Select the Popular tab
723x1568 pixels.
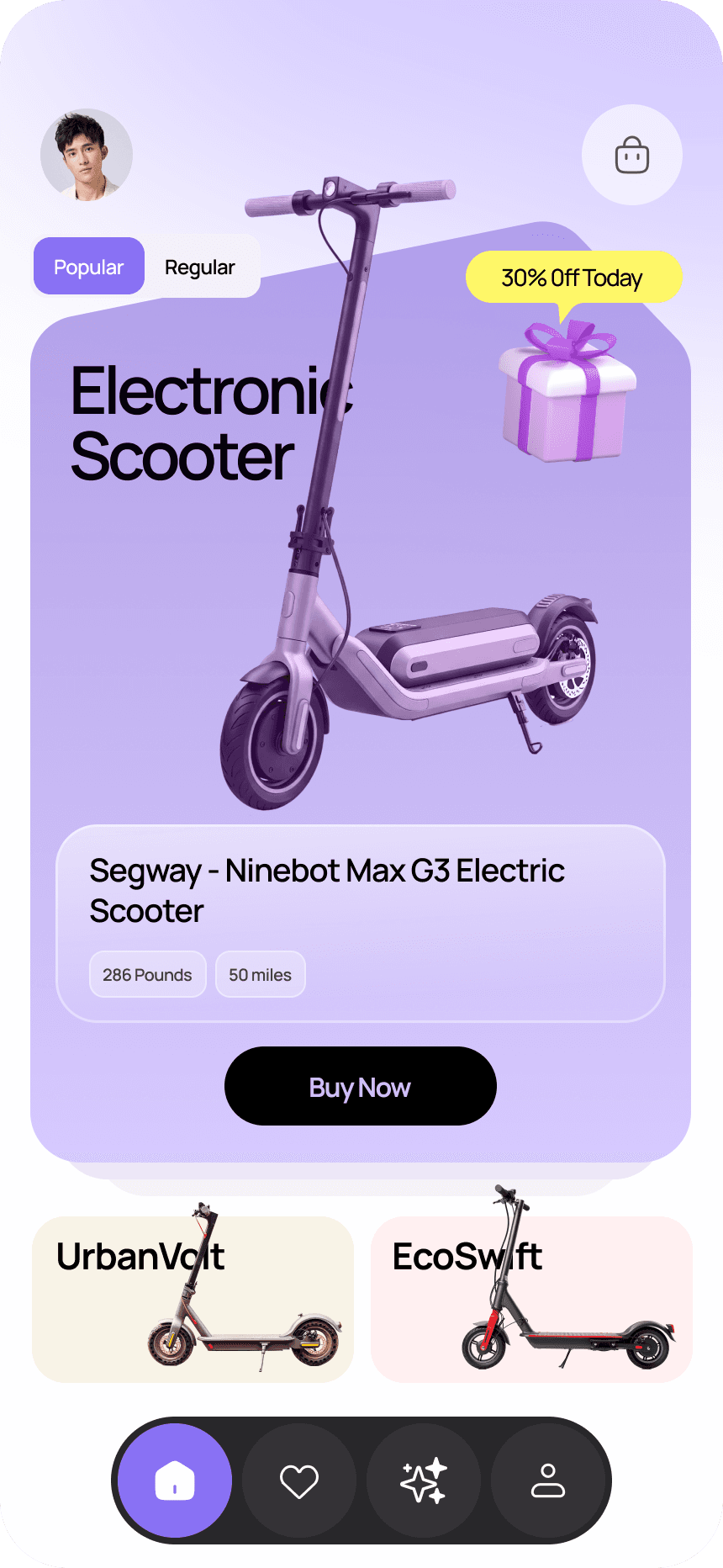(x=89, y=268)
